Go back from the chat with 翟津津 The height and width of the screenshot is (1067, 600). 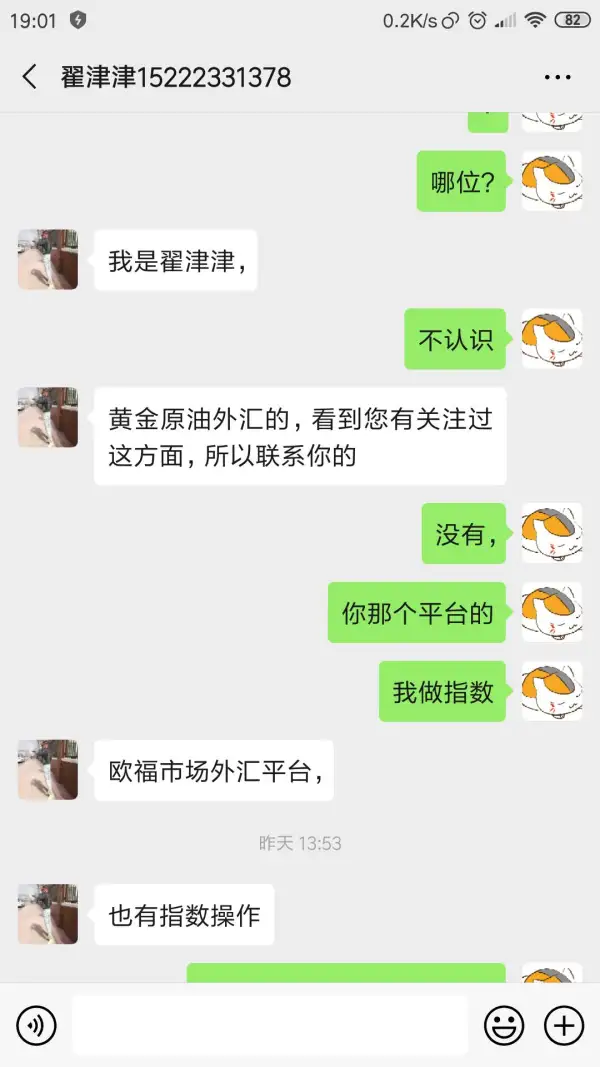[x=29, y=77]
